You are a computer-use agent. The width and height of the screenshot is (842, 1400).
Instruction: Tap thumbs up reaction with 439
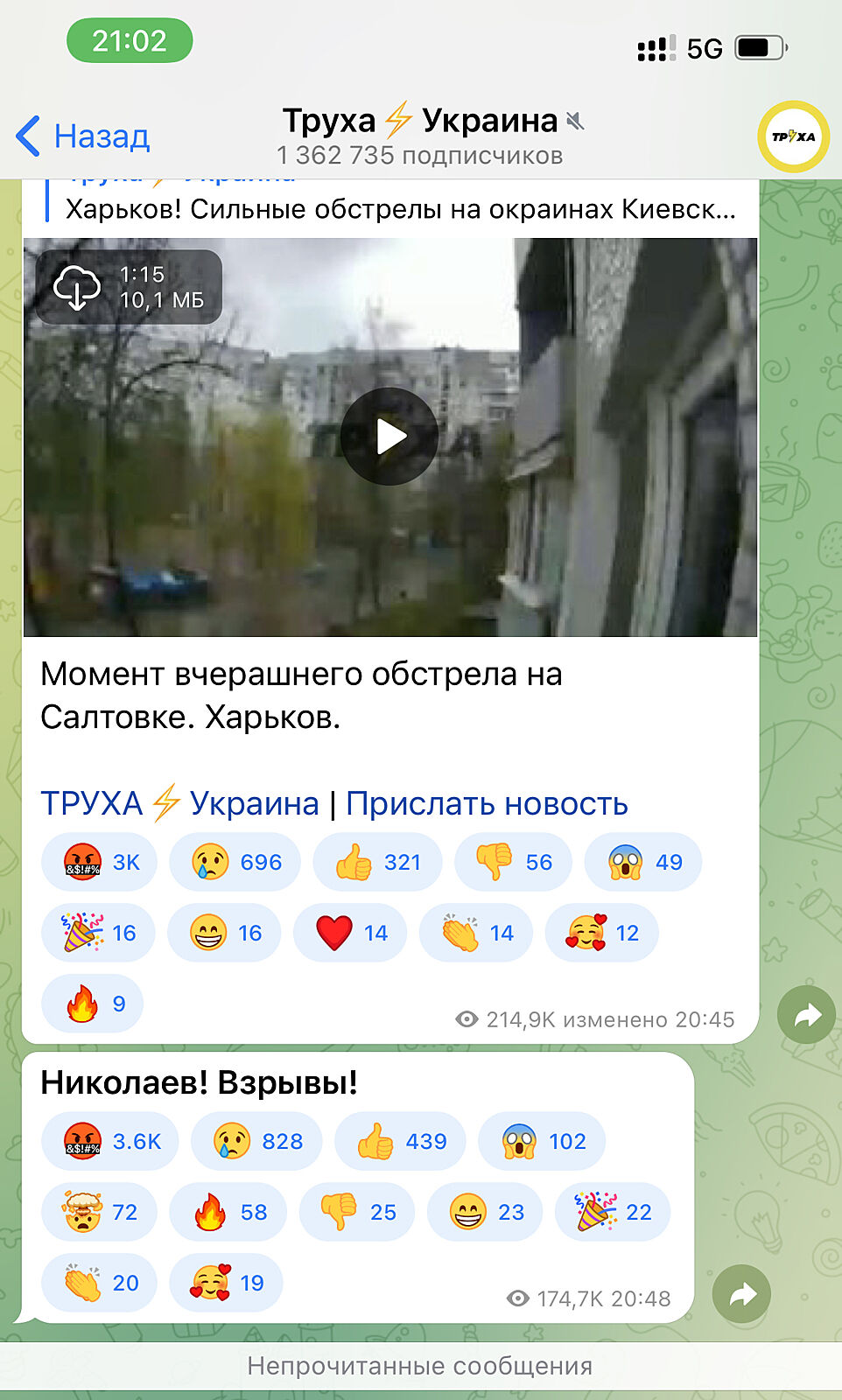pyautogui.click(x=401, y=1141)
